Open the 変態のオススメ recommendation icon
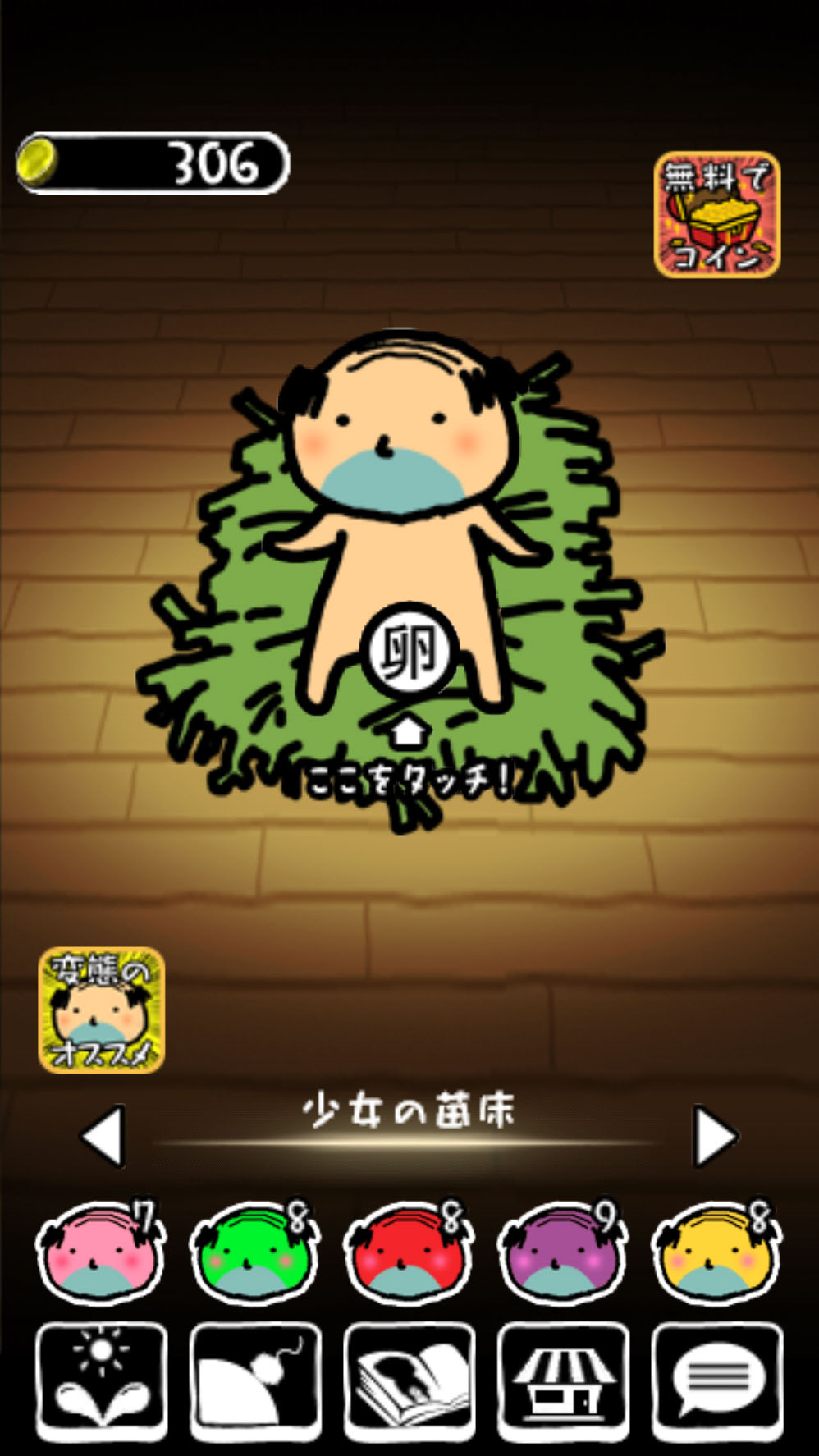This screenshot has height=1456, width=819. [102, 1010]
